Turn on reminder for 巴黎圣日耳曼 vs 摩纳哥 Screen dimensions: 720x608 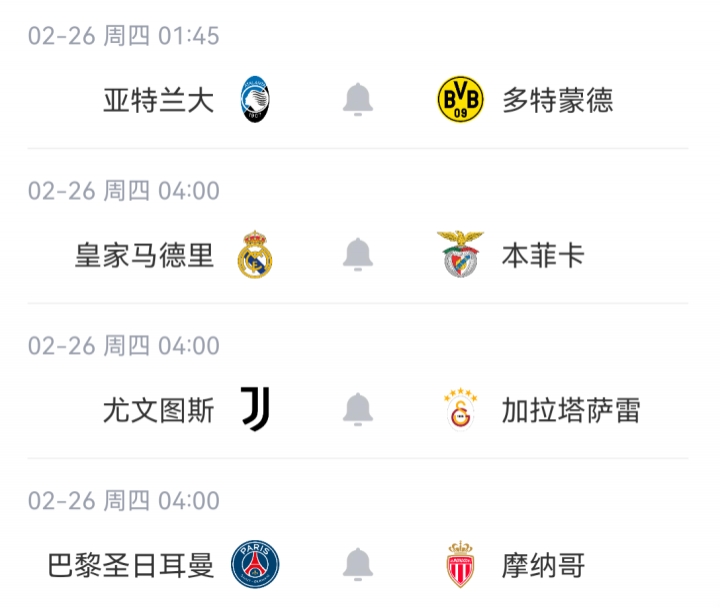pyautogui.click(x=357, y=565)
